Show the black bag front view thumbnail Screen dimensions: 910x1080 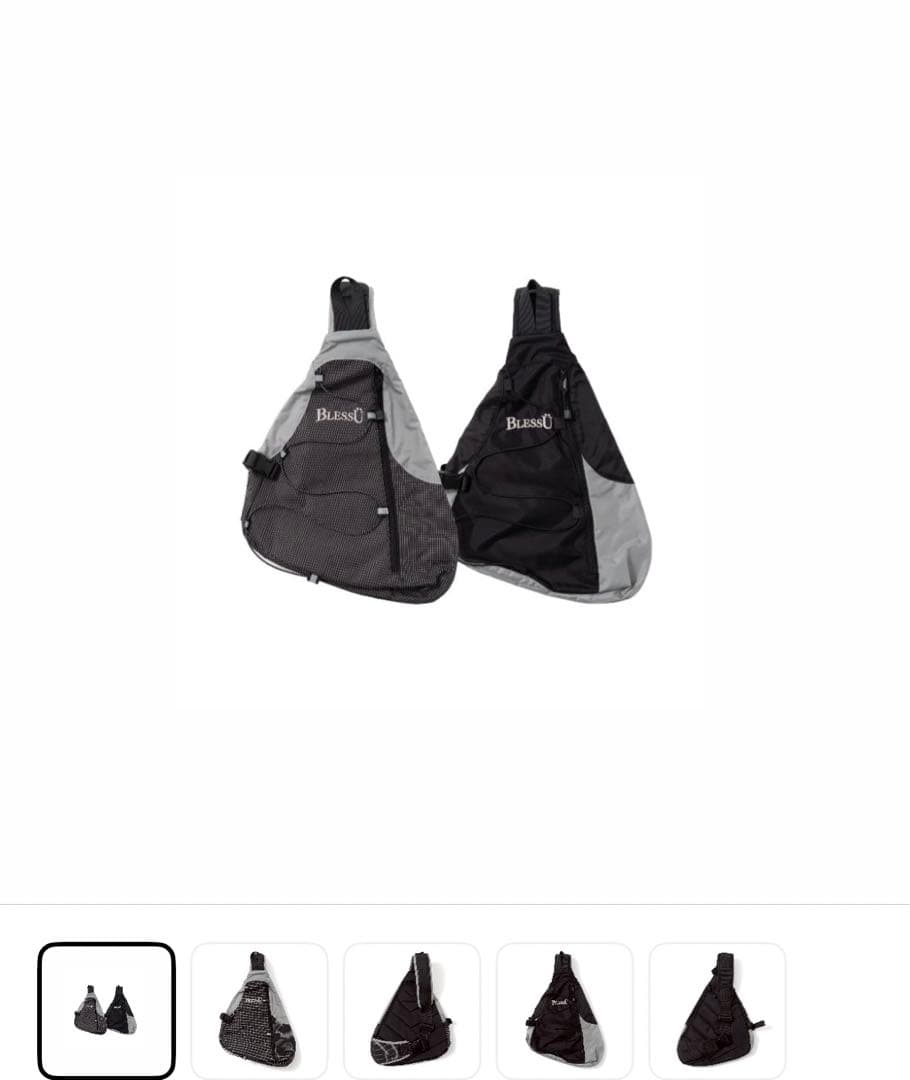[564, 1010]
